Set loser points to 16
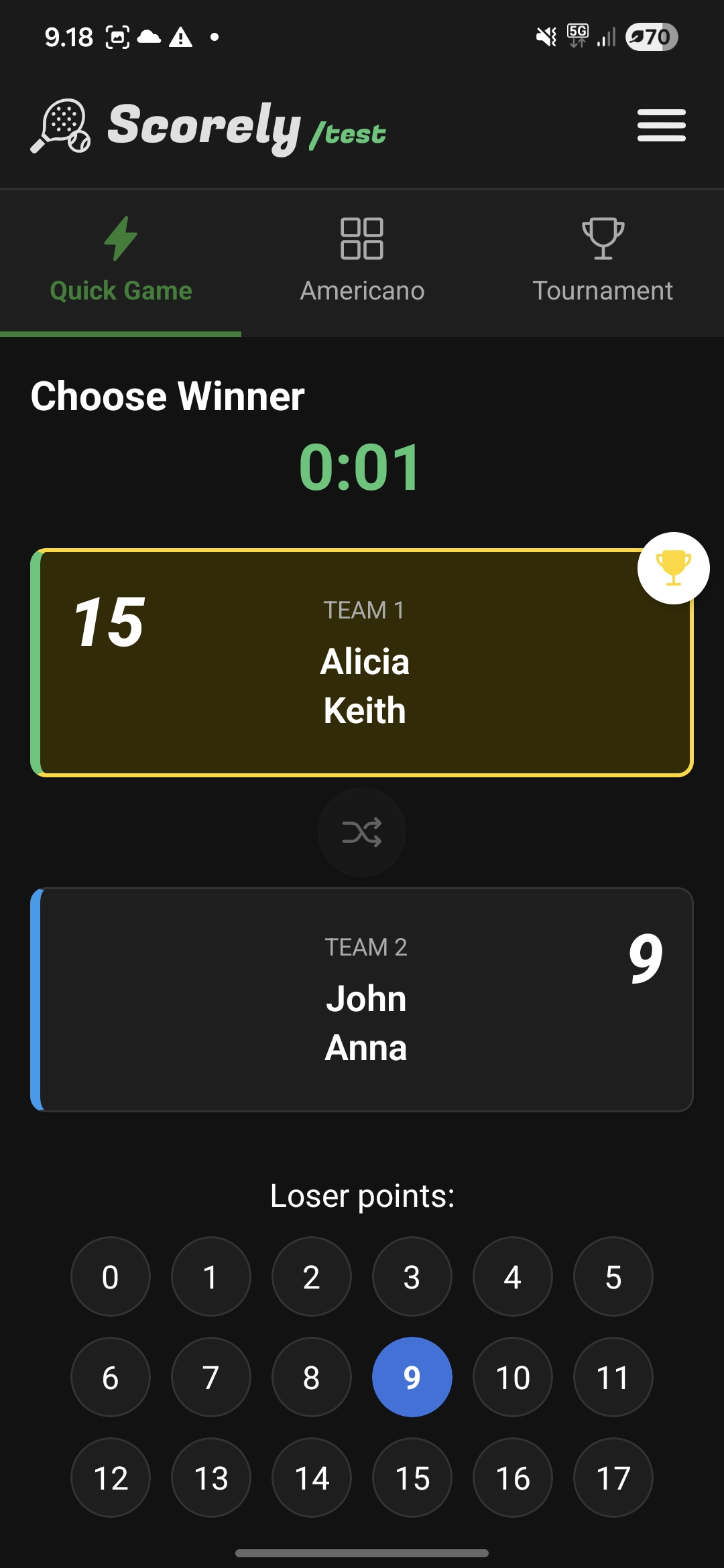 point(513,1478)
